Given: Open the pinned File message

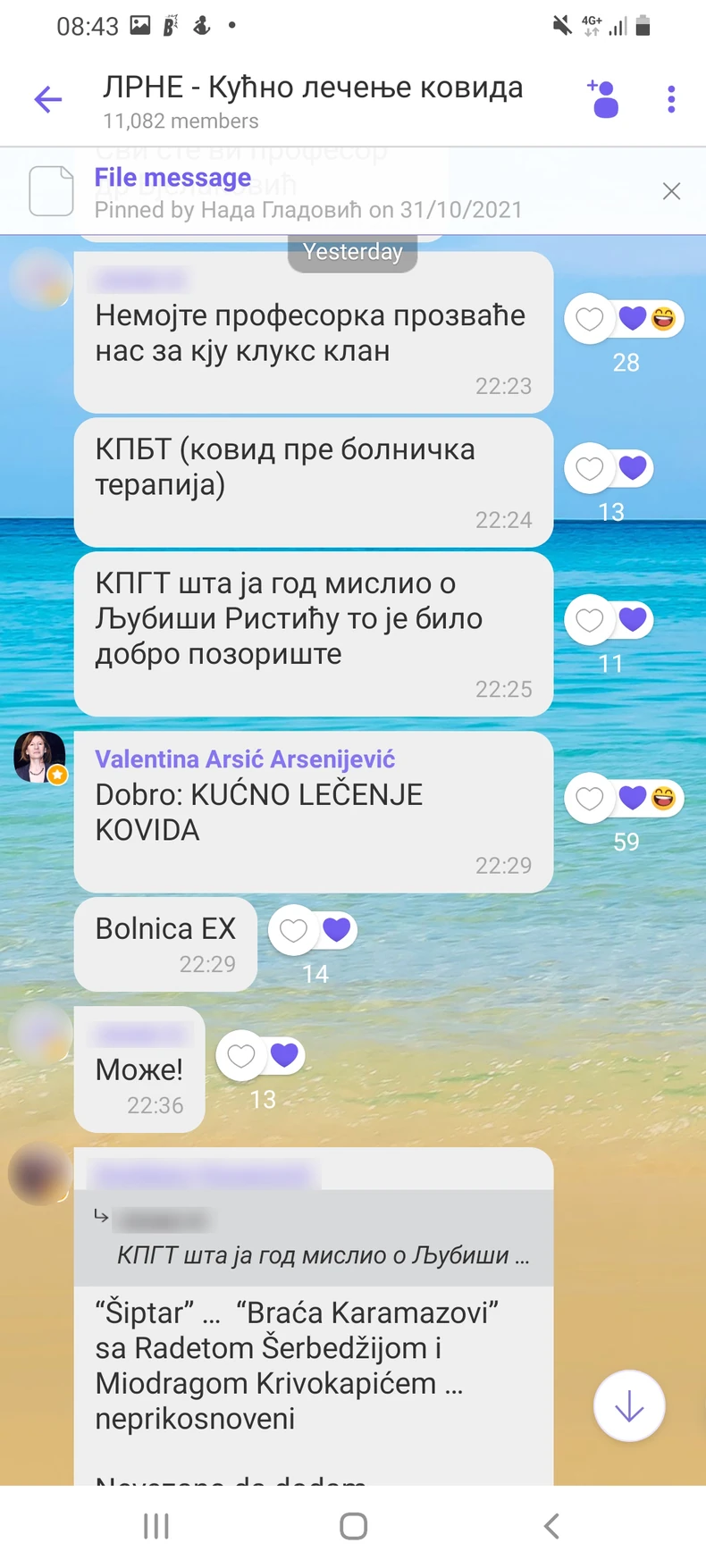Looking at the screenshot, I should [268, 192].
